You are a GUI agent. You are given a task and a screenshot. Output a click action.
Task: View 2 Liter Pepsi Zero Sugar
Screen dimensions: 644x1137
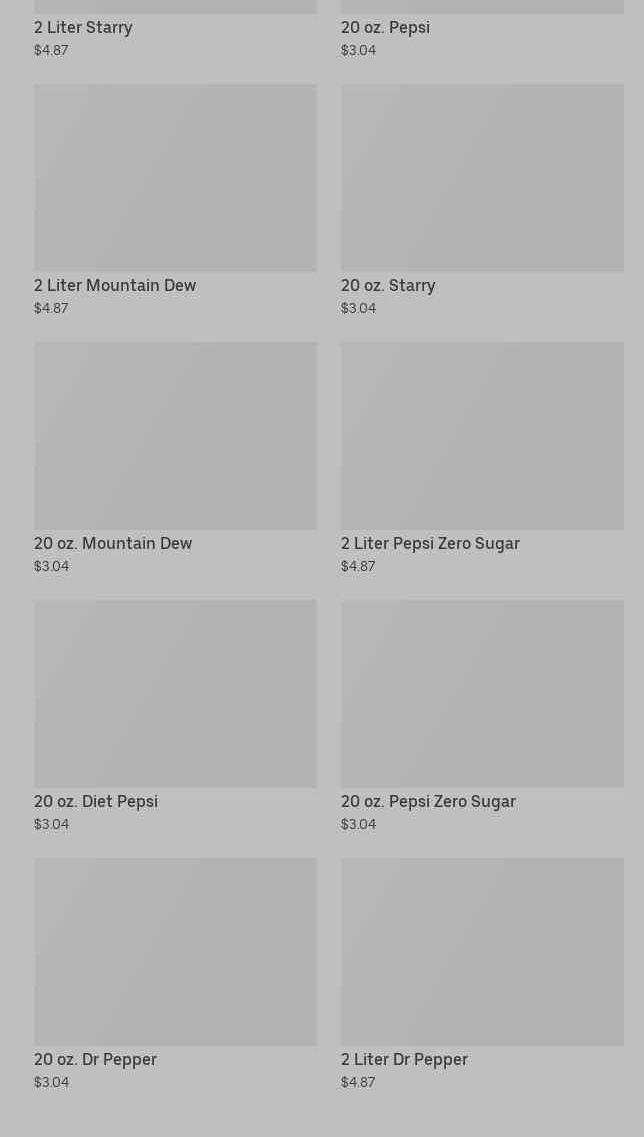pyautogui.click(x=482, y=458)
